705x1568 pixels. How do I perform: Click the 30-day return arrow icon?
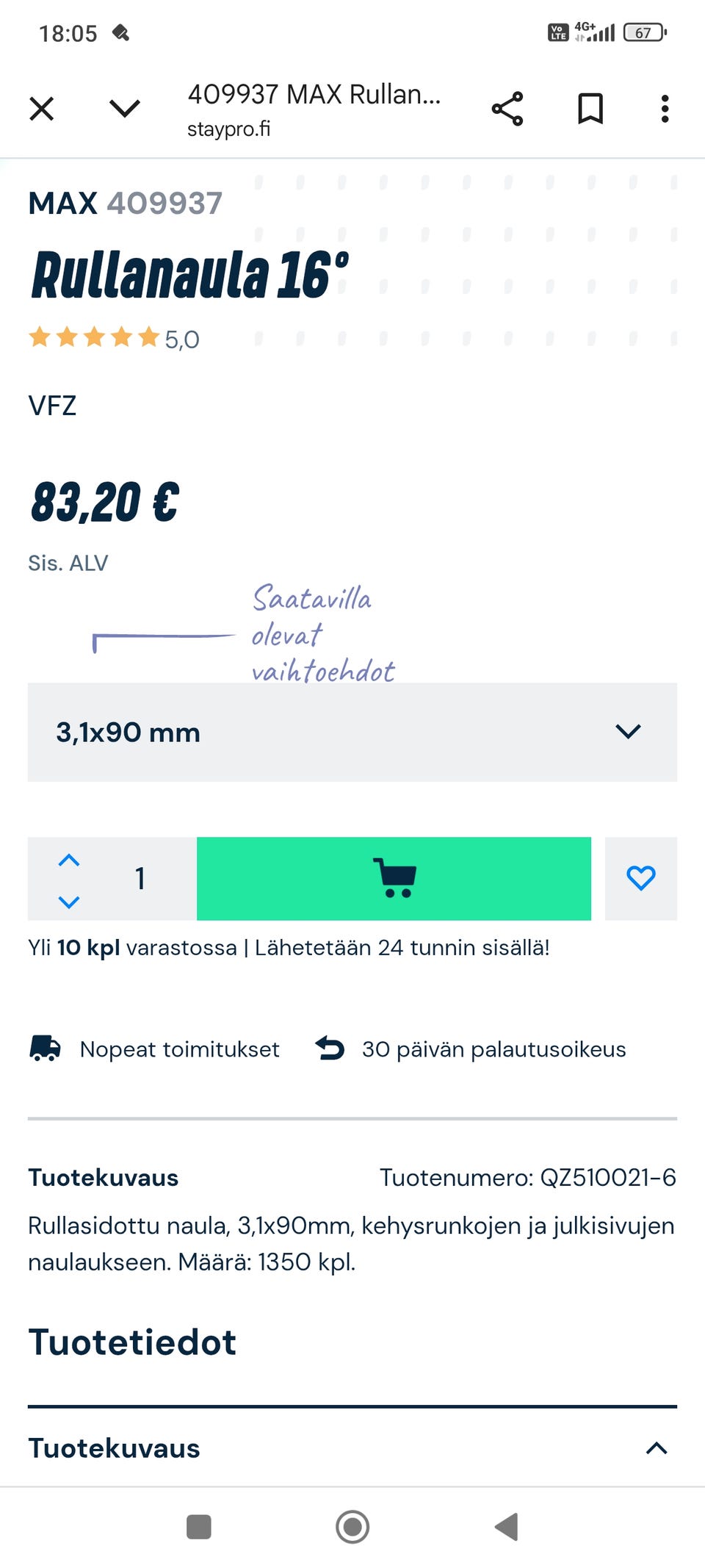(330, 1049)
